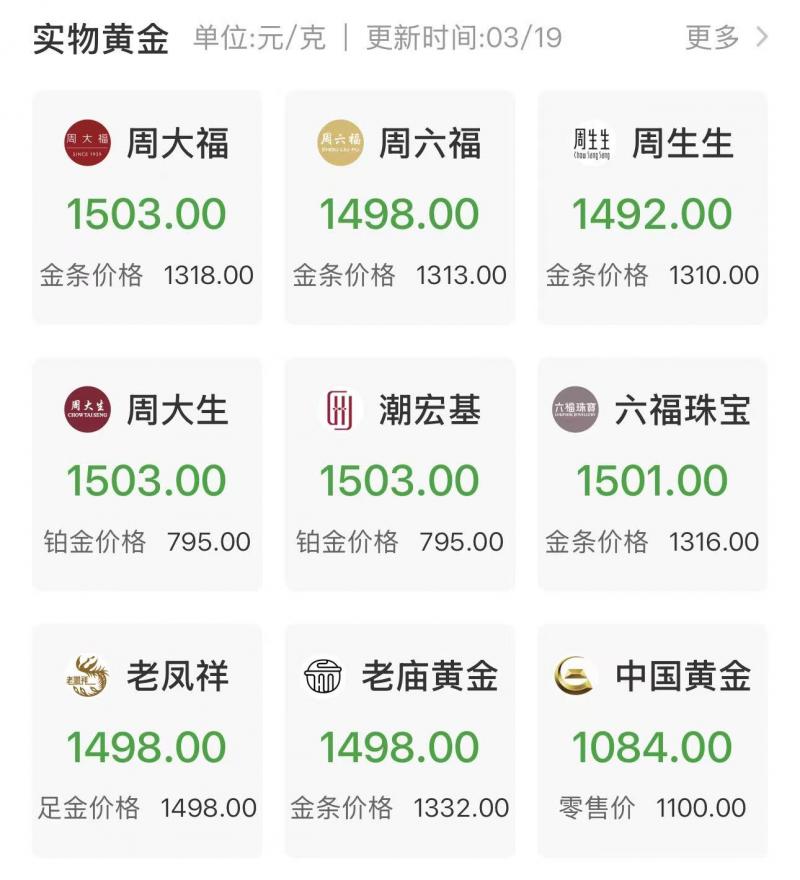View the 老庙黄金 price card
Image resolution: width=800 pixels, height=880 pixels.
[400, 740]
